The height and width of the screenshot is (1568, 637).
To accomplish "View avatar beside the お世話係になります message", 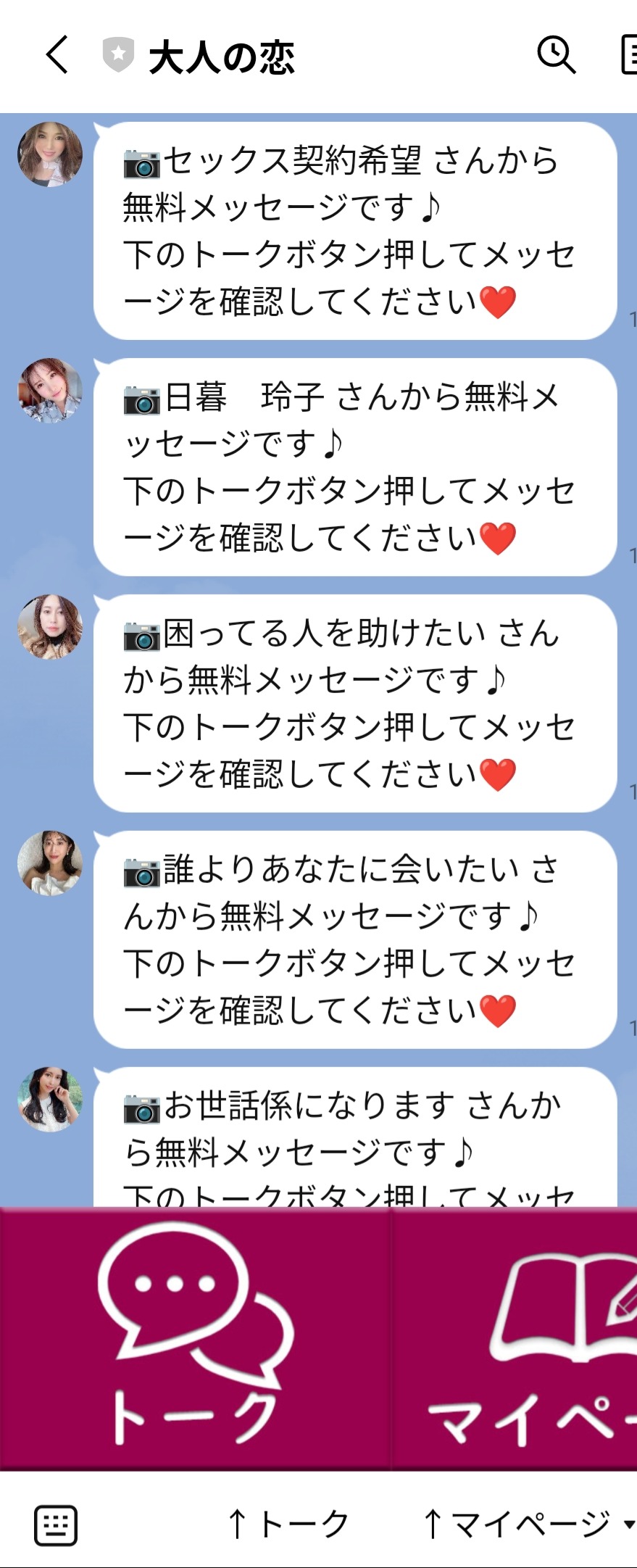I will click(50, 1100).
